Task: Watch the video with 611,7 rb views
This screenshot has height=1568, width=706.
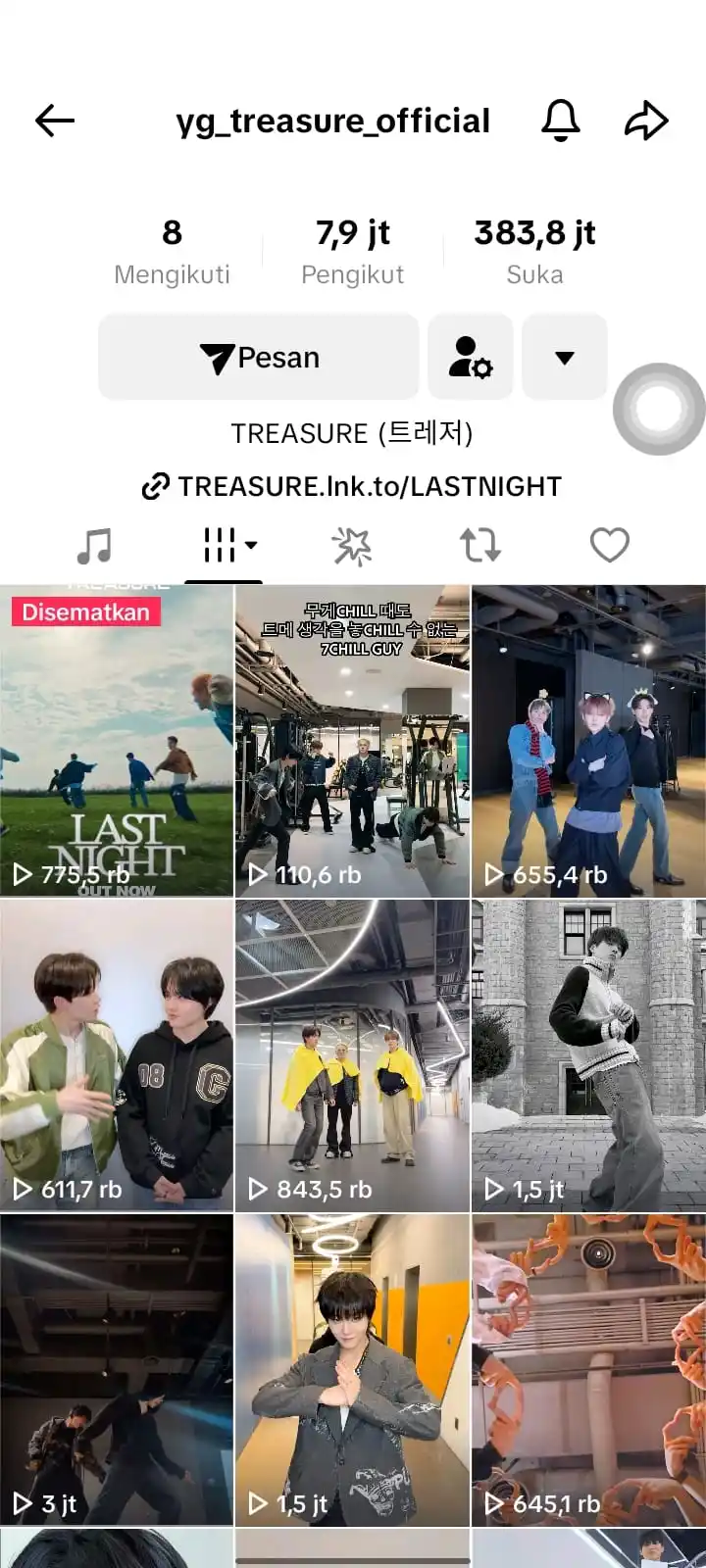Action: [117, 1055]
